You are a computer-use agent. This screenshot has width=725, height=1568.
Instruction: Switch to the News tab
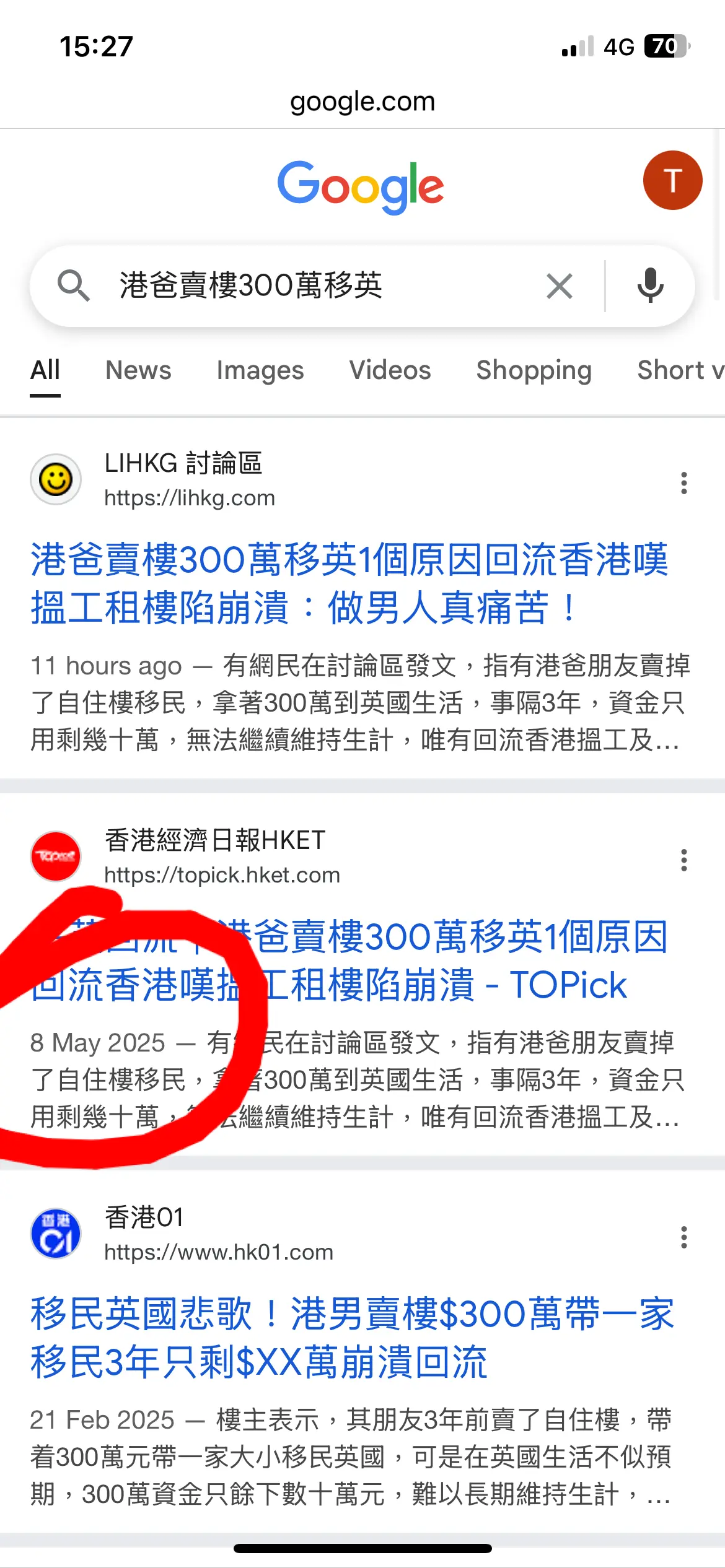[138, 370]
